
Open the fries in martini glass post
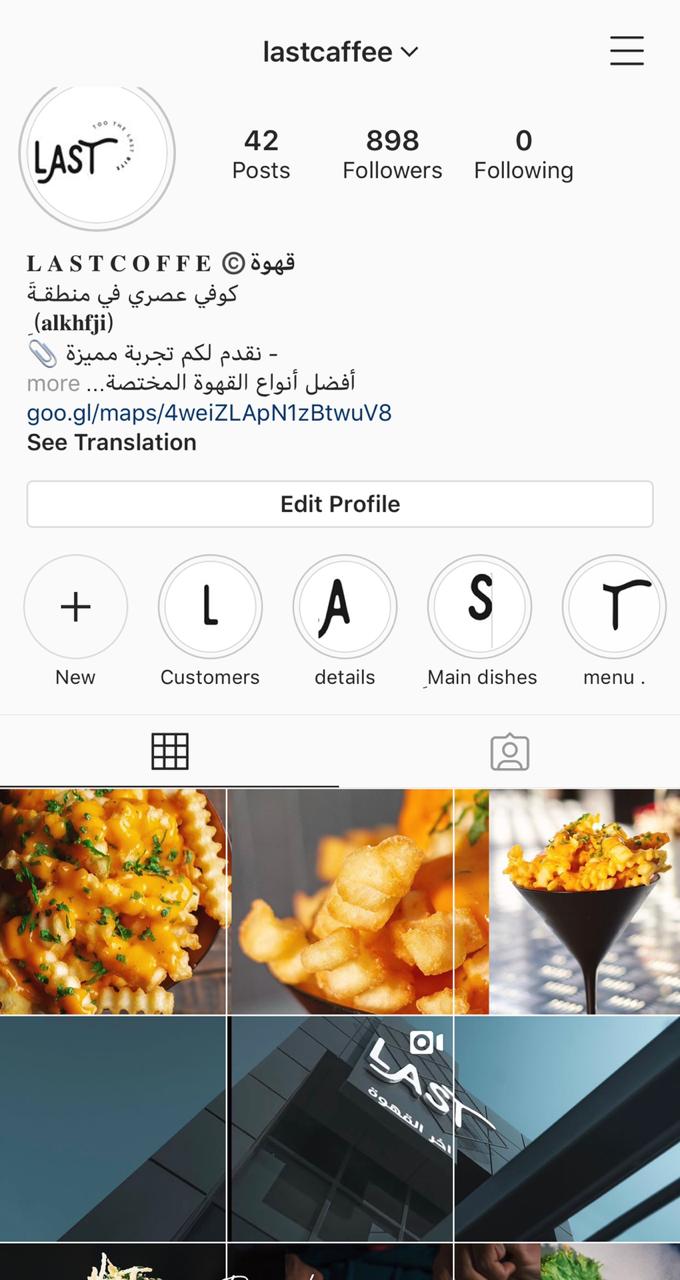tap(567, 901)
